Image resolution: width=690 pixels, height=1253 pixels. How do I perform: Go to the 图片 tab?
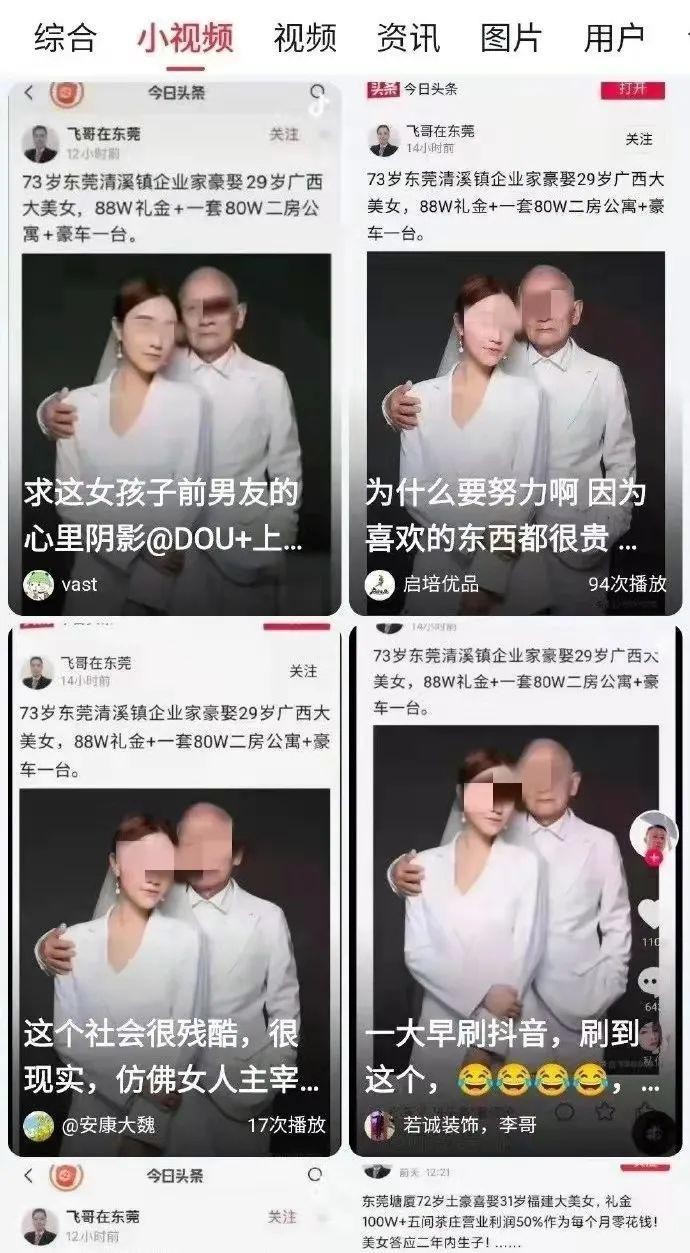(x=511, y=38)
